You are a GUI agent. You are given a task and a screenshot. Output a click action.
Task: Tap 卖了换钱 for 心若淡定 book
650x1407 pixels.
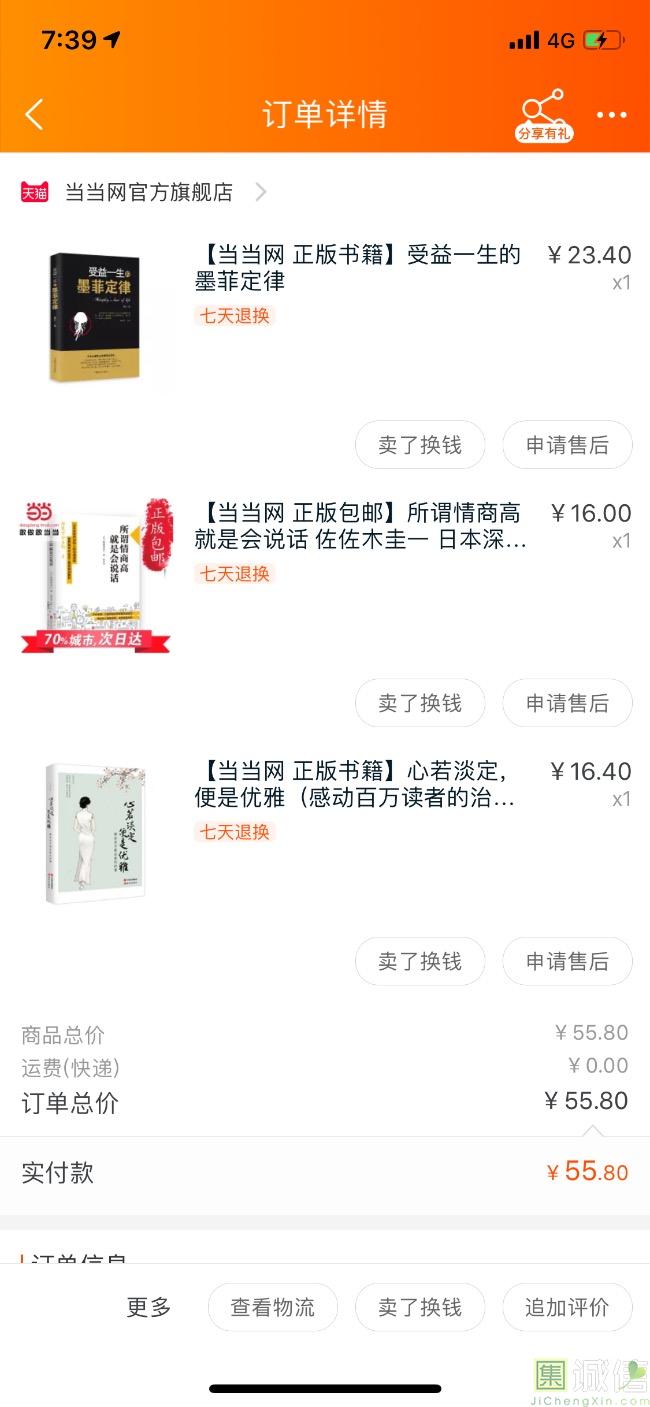pos(420,961)
